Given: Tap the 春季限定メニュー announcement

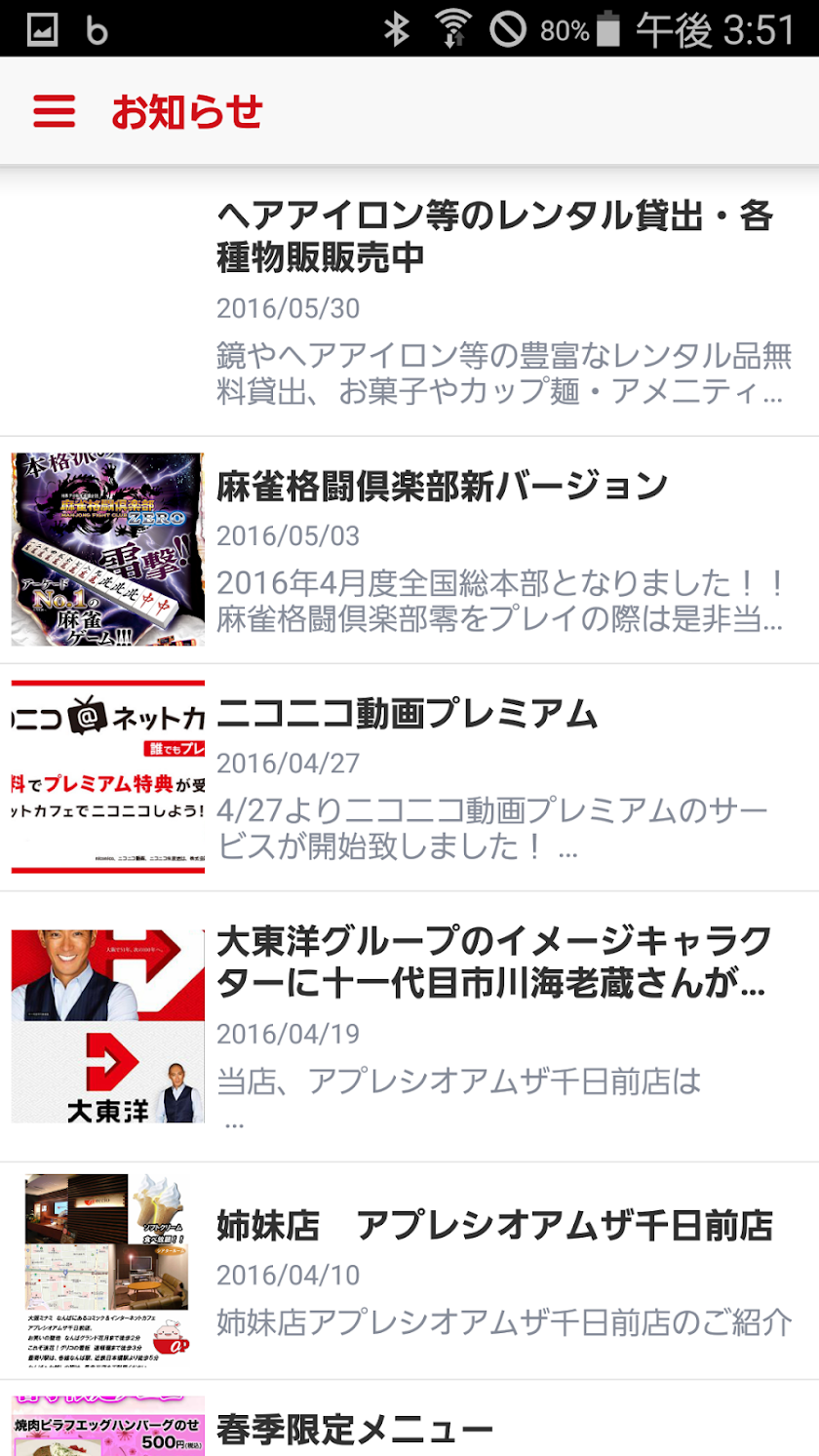Looking at the screenshot, I should coord(355,1430).
